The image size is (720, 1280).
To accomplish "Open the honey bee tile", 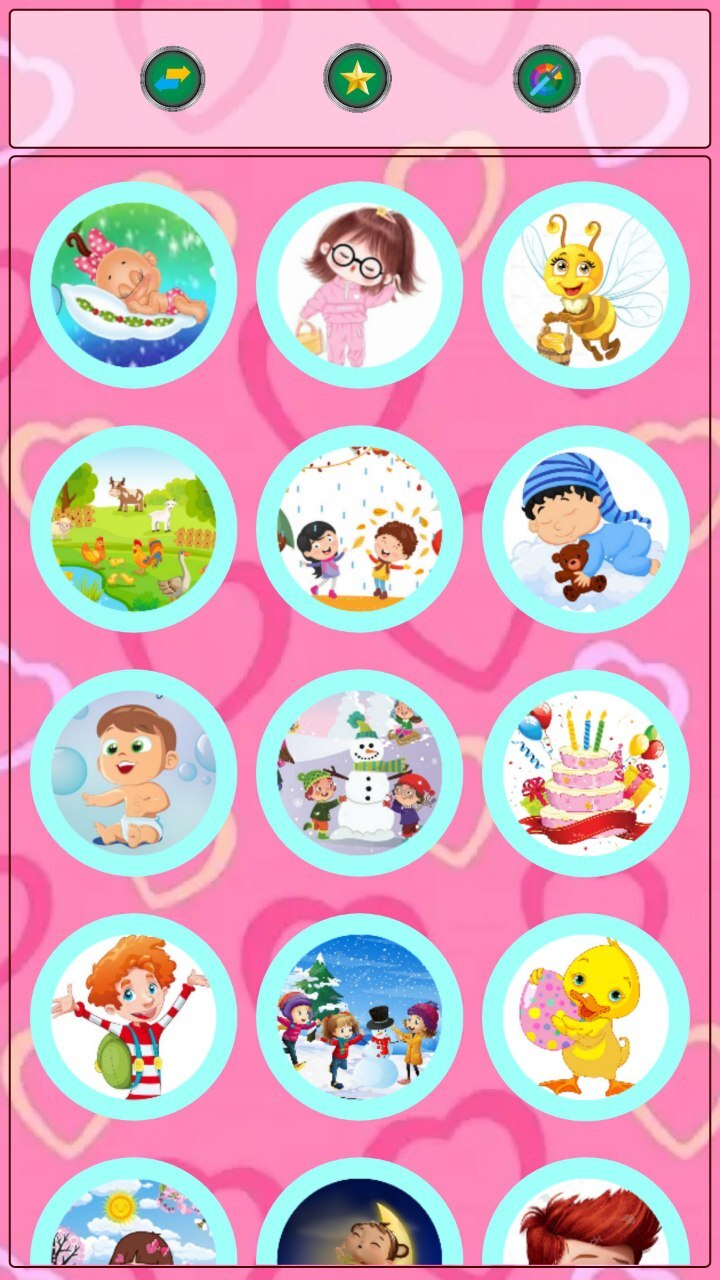I will click(585, 285).
